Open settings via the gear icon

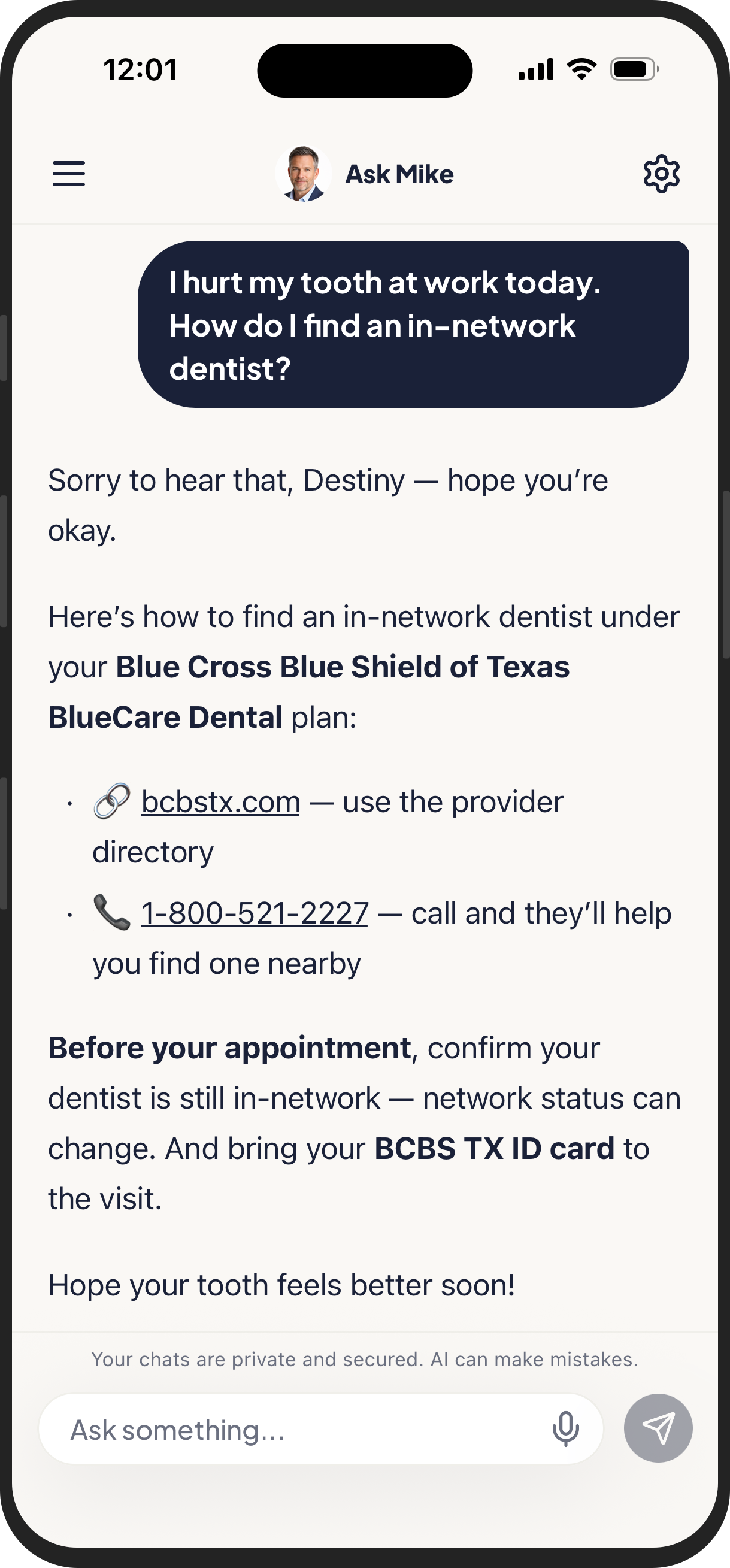(x=661, y=174)
